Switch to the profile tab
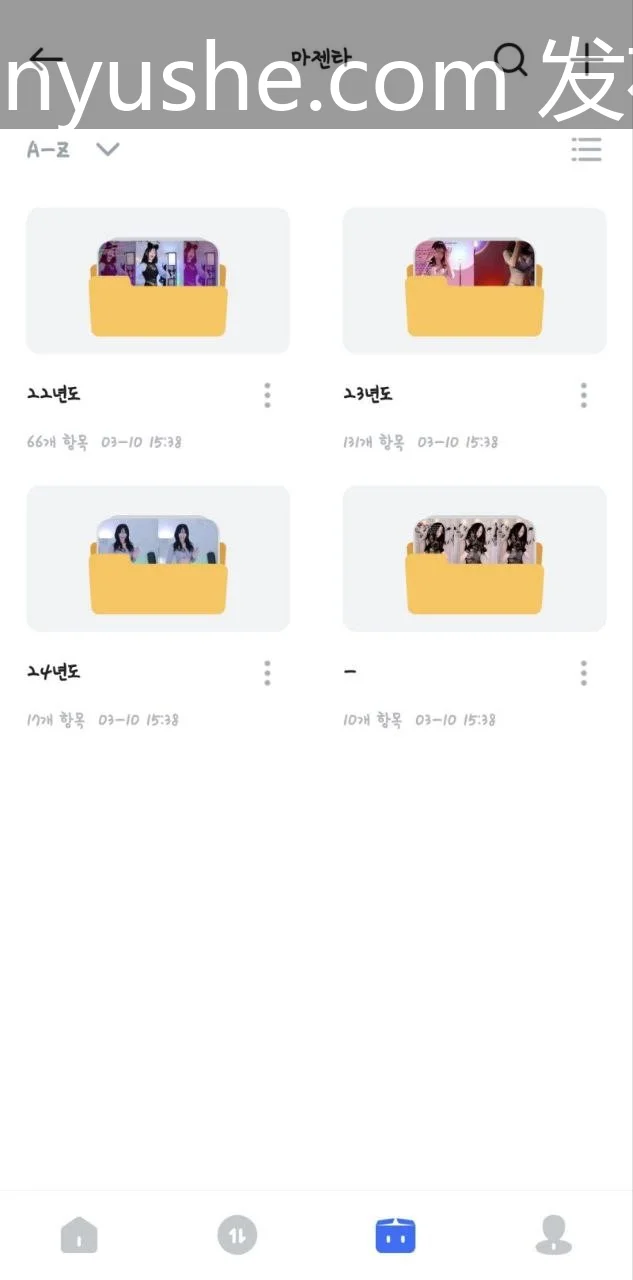The height and width of the screenshot is (1280, 633). tap(553, 1236)
